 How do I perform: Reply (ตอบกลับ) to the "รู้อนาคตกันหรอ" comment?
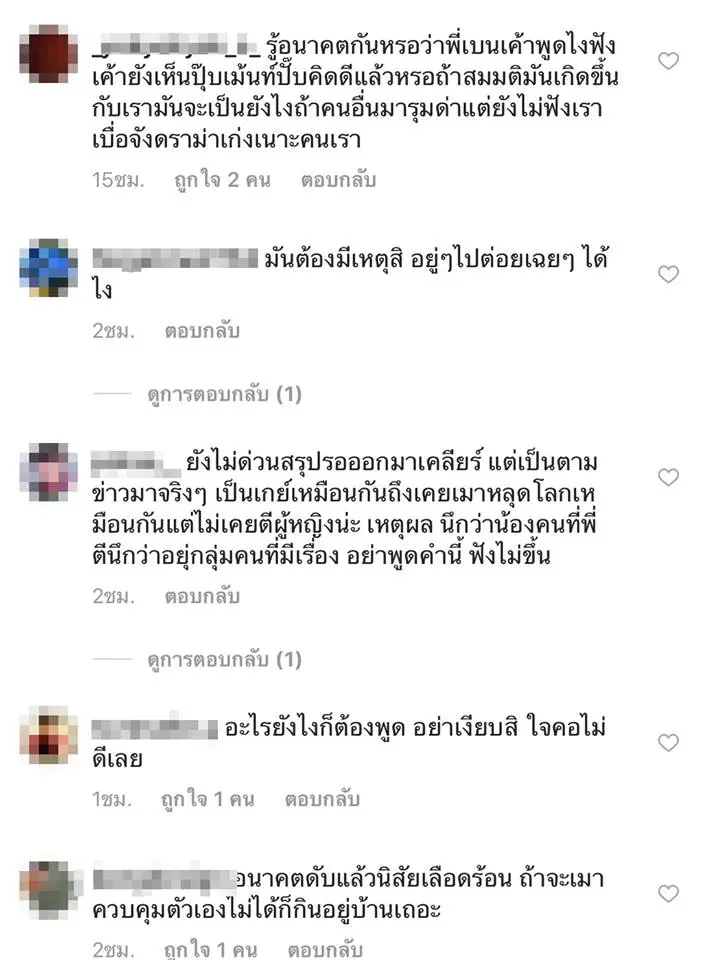336,182
